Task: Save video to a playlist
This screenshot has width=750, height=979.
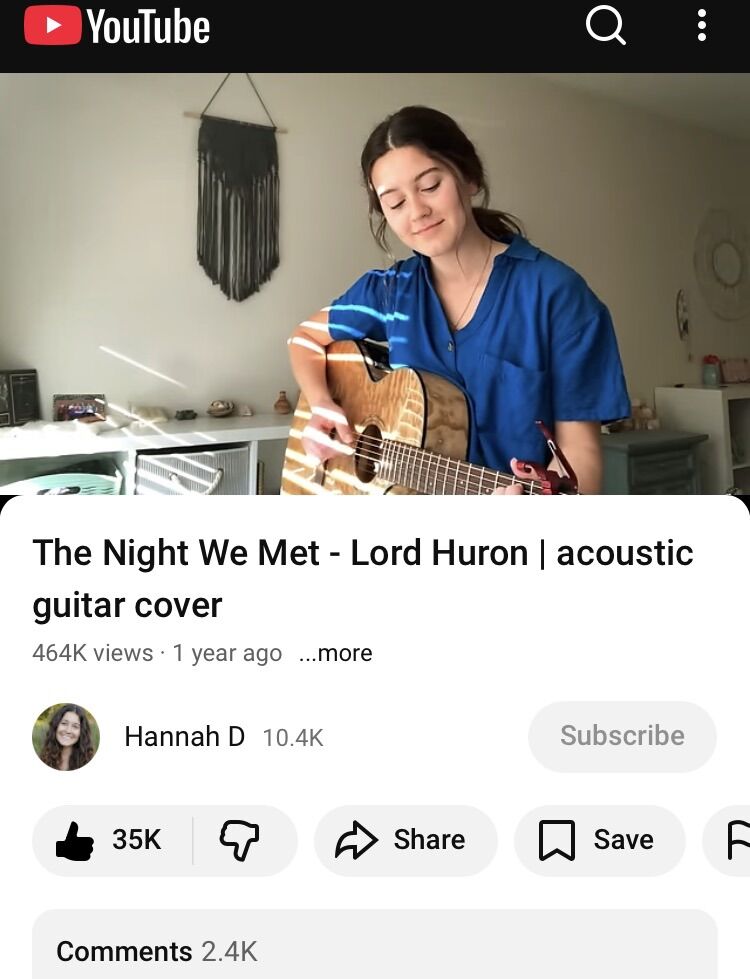Action: pyautogui.click(x=599, y=840)
